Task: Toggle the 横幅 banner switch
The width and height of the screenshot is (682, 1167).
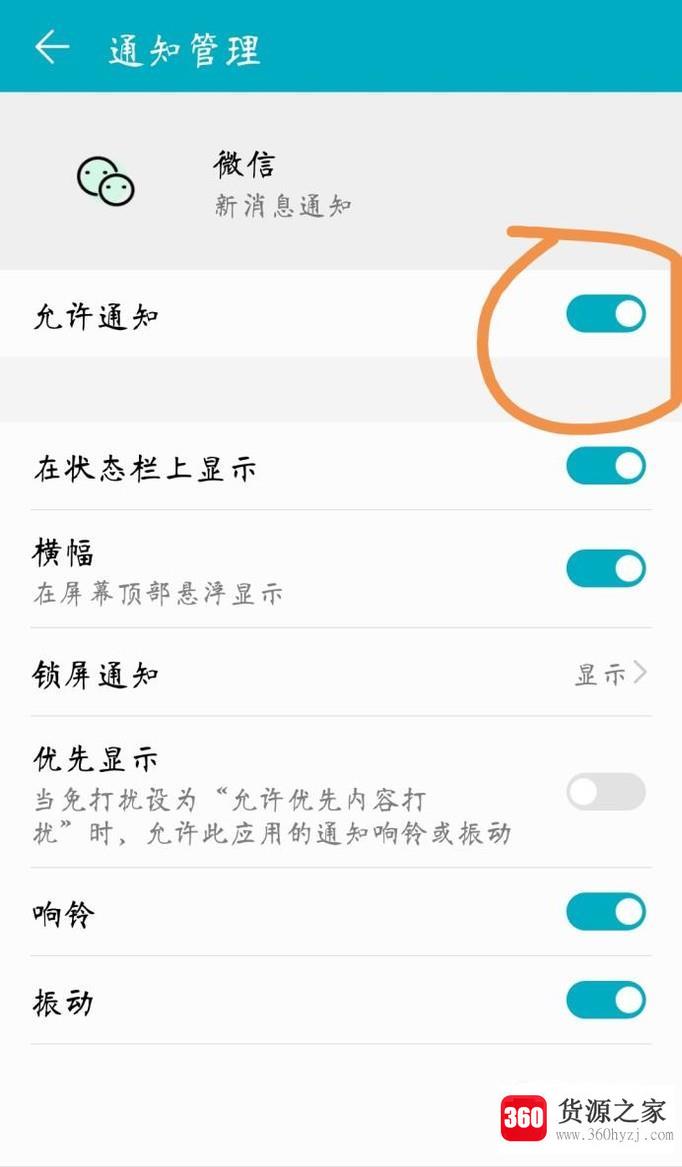Action: [x=606, y=568]
